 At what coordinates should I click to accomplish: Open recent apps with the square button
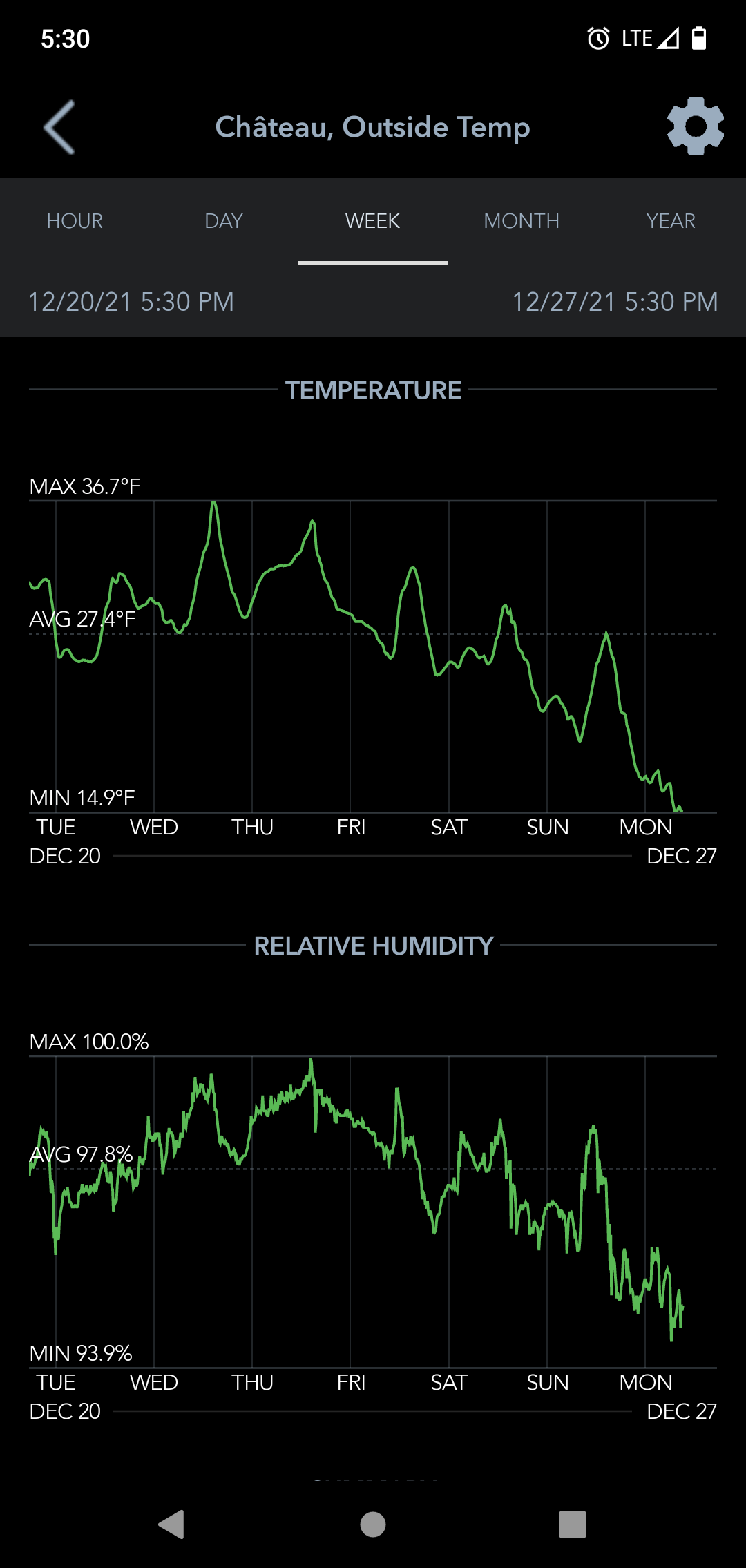point(573,1524)
